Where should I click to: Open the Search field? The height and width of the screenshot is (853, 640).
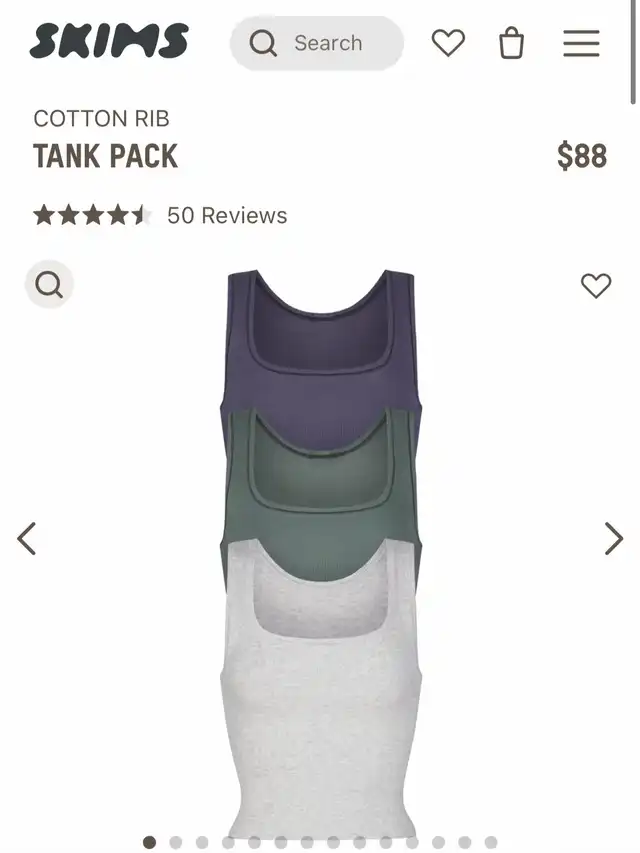click(317, 43)
